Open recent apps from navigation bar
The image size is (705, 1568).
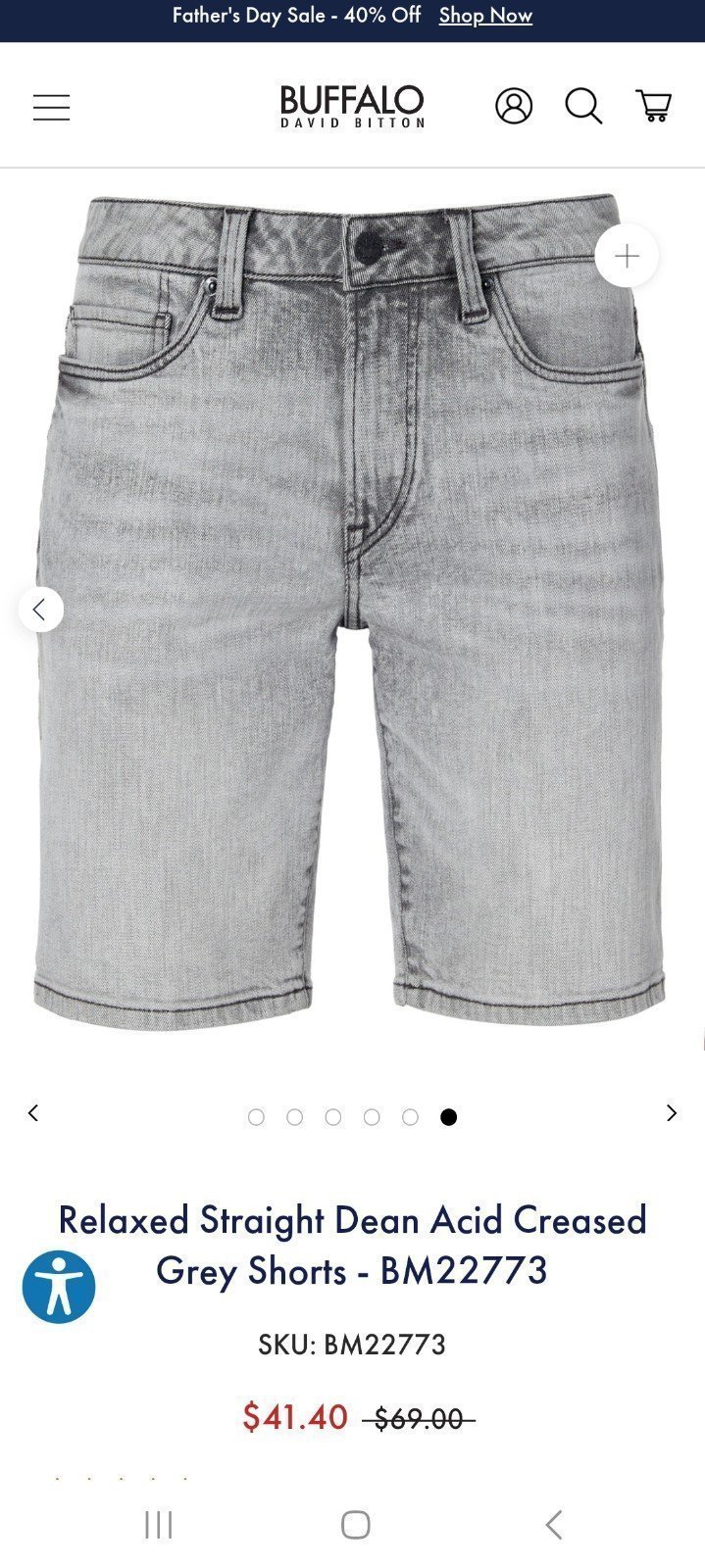click(158, 1525)
